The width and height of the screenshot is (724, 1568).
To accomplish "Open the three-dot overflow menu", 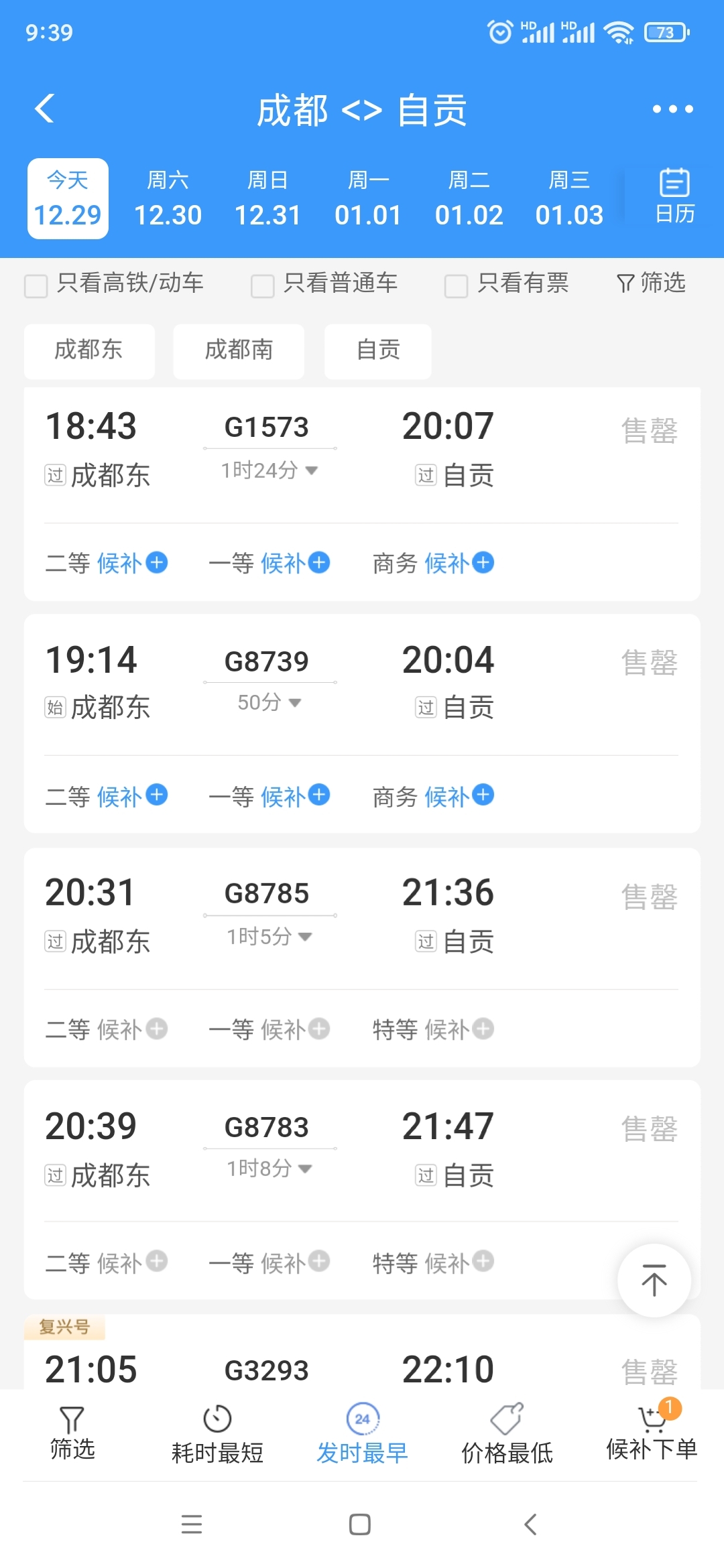I will [x=672, y=109].
